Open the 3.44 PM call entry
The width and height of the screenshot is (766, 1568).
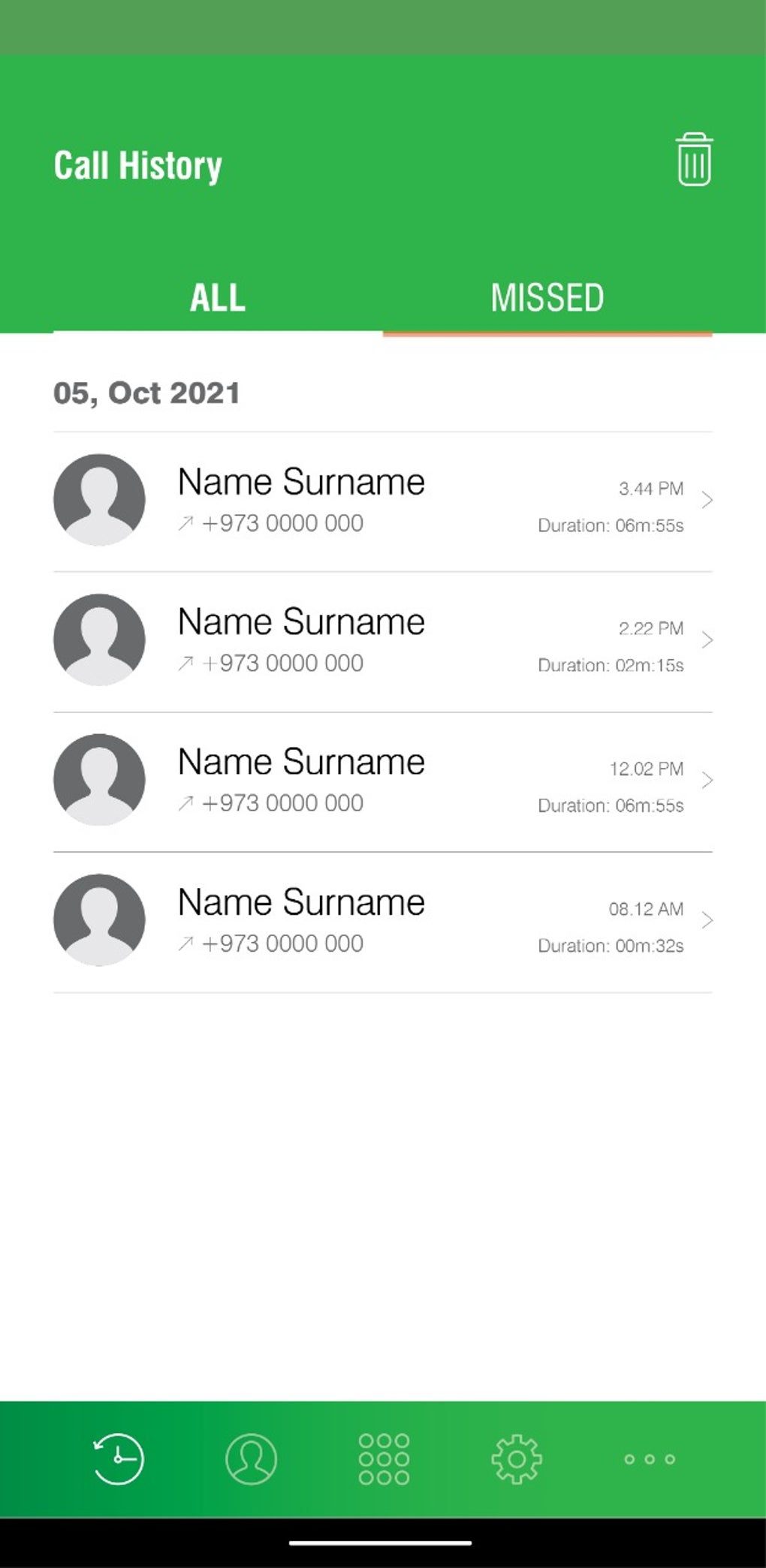(383, 501)
